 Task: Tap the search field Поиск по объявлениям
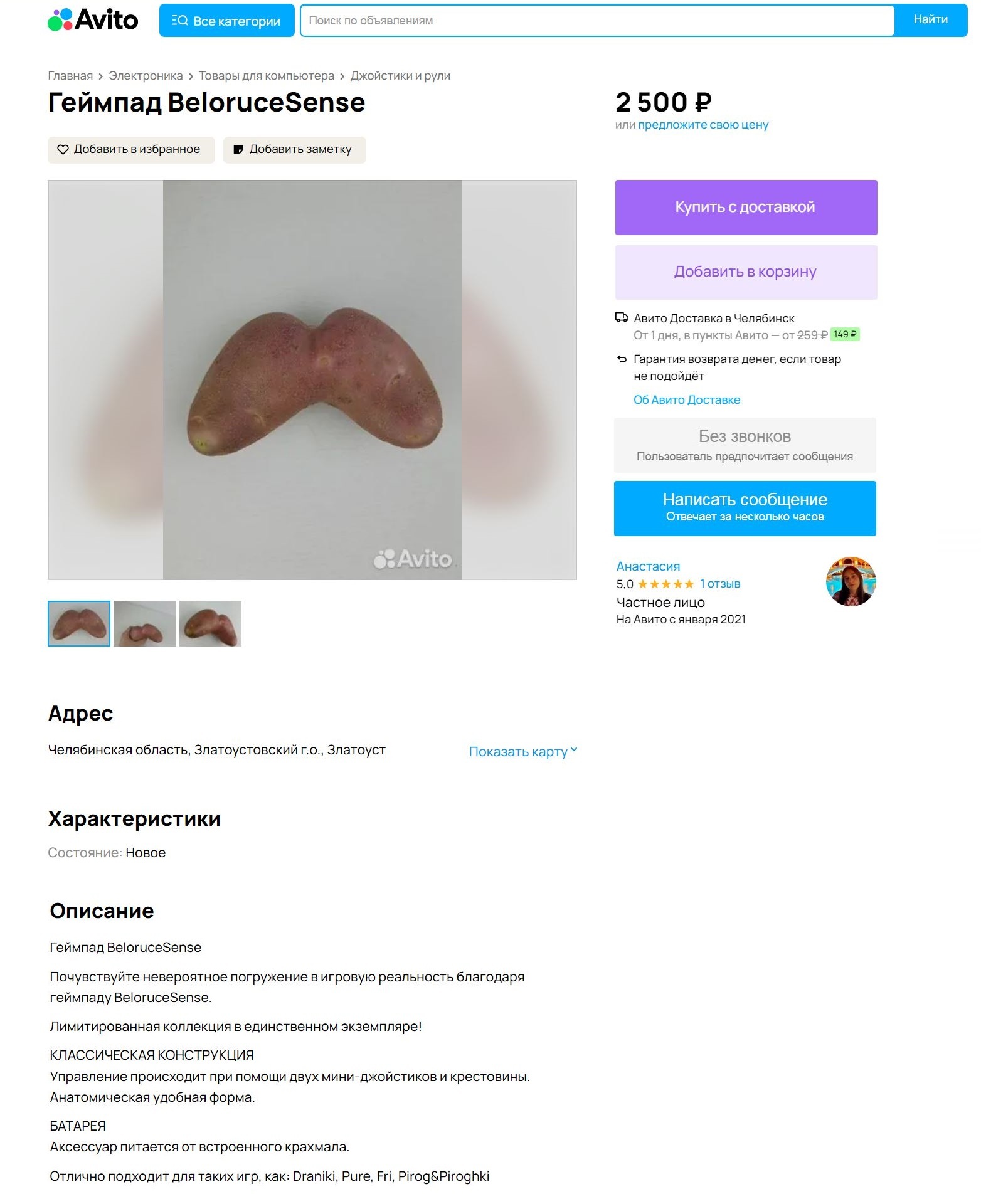596,21
